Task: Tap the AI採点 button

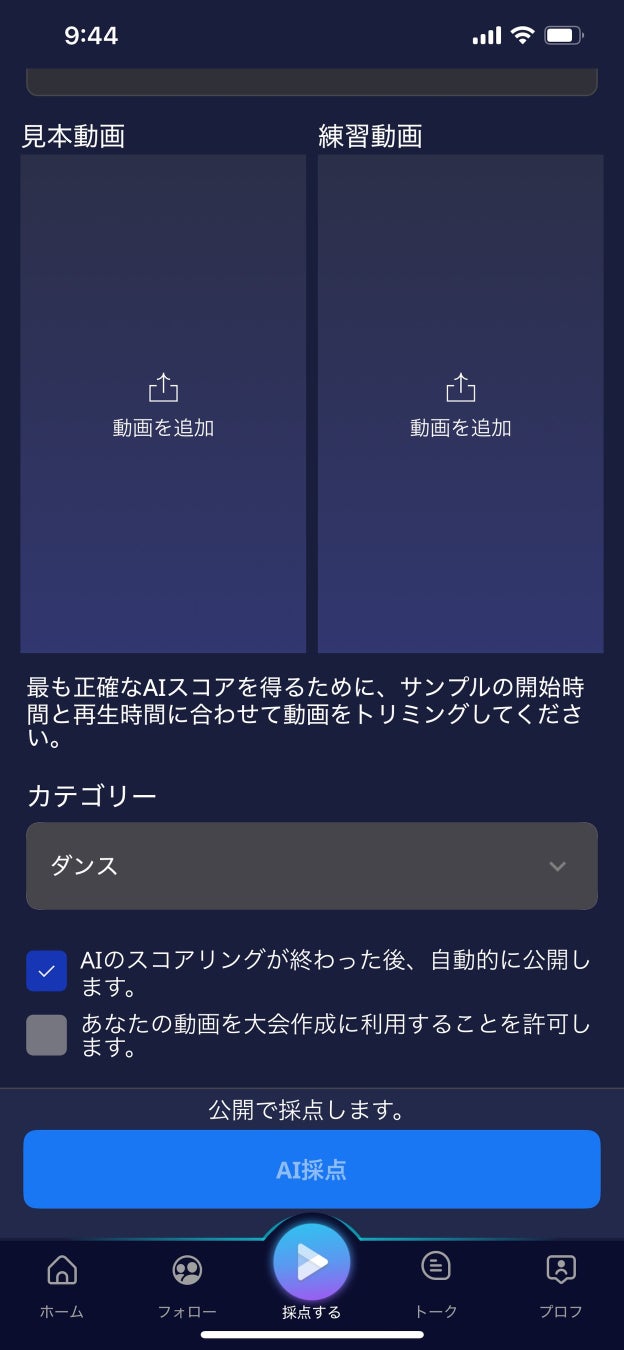Action: [311, 1169]
